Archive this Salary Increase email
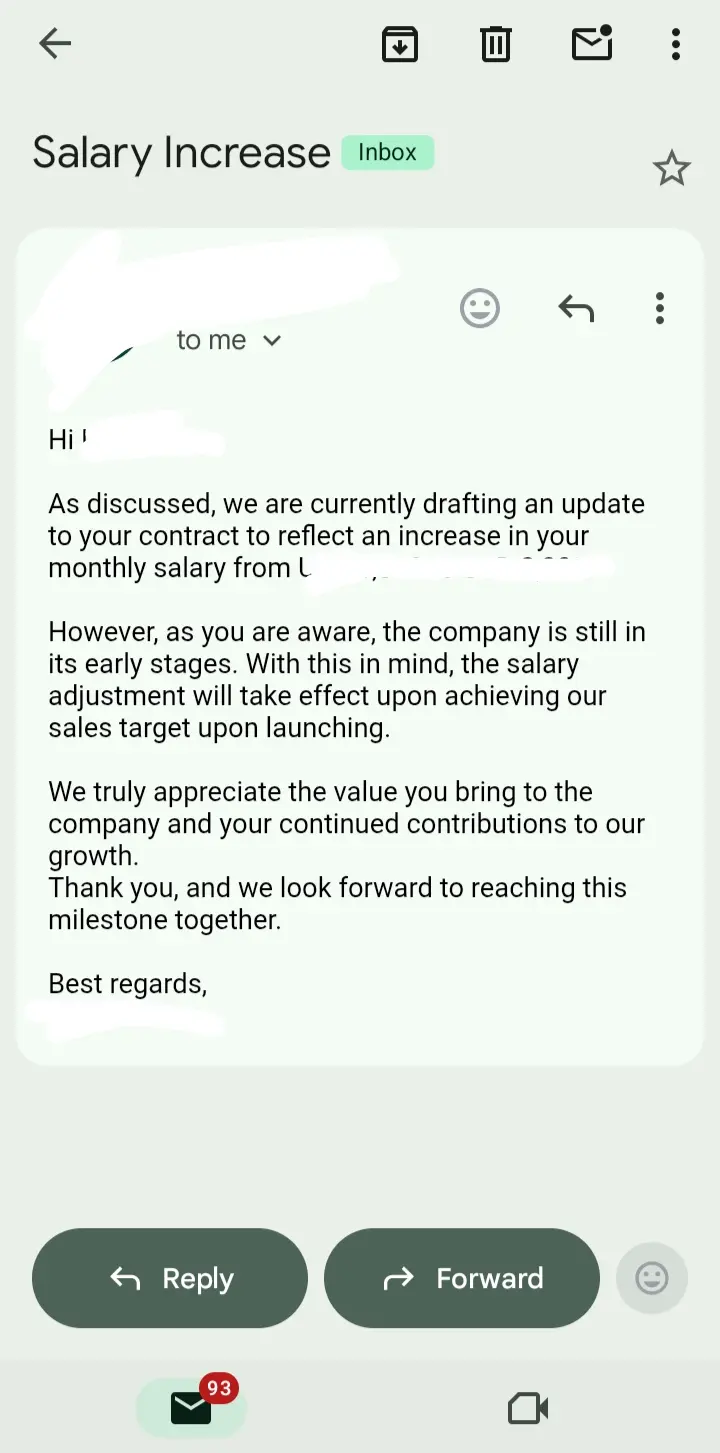The image size is (720, 1453). 400,44
